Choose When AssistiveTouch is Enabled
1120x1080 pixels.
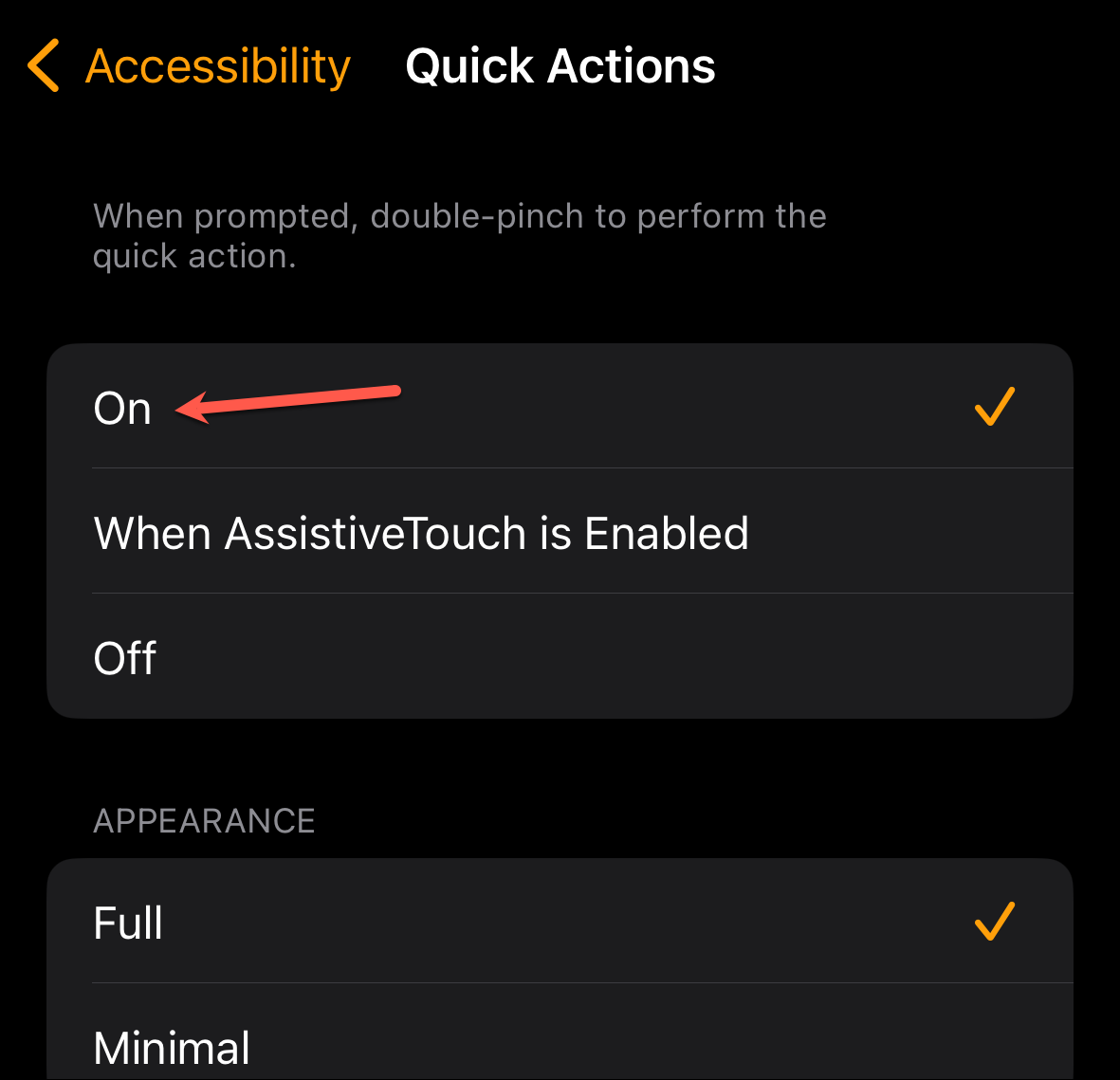click(560, 531)
